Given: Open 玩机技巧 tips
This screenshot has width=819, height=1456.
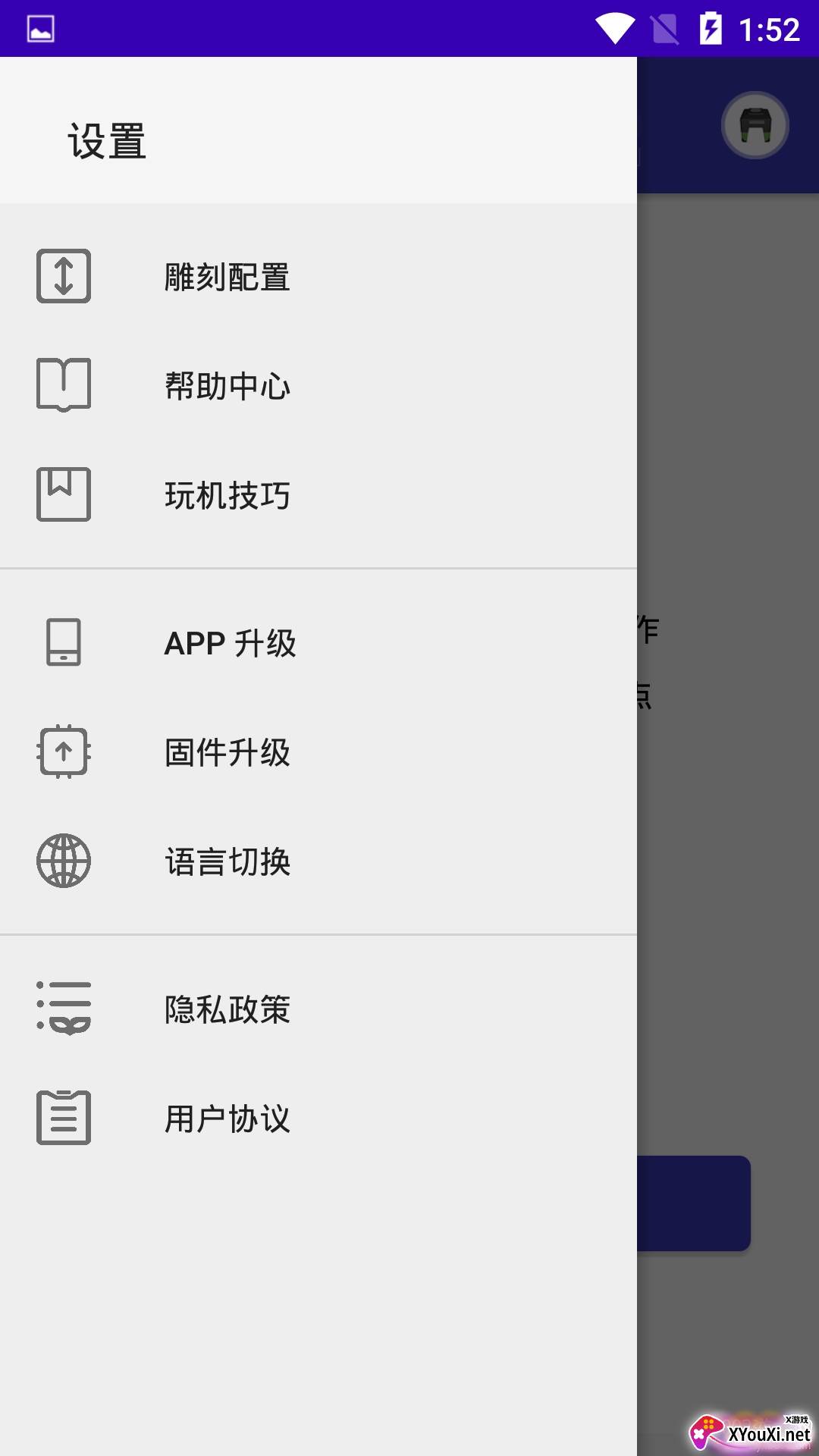Looking at the screenshot, I should click(318, 495).
